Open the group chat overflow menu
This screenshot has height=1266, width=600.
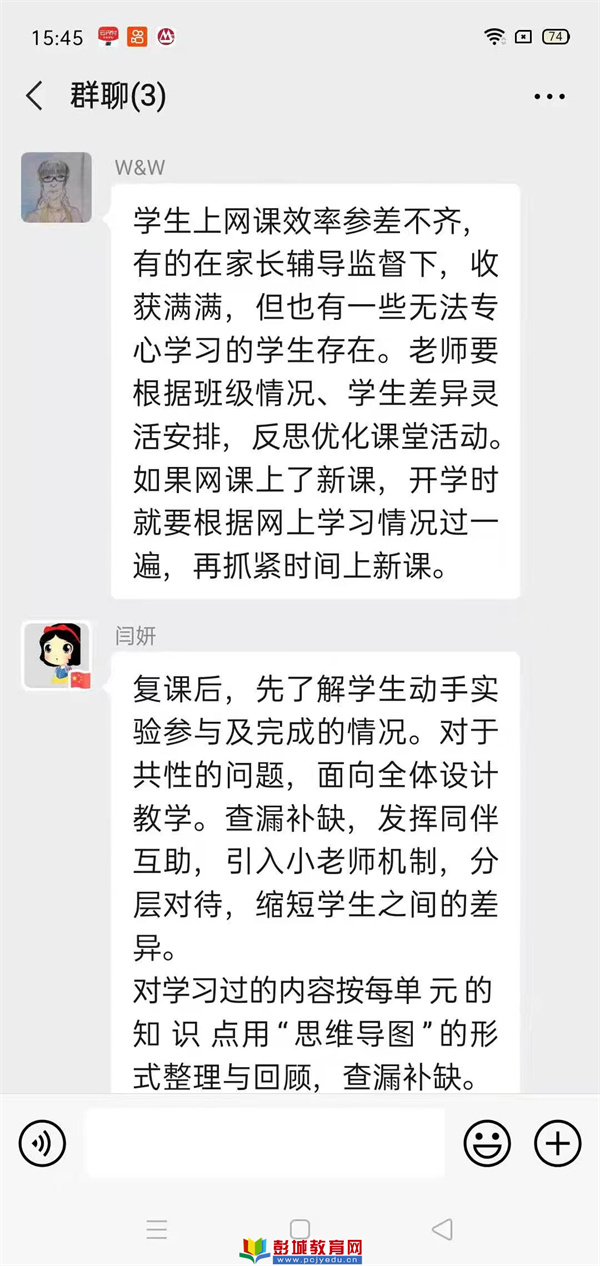coord(549,97)
